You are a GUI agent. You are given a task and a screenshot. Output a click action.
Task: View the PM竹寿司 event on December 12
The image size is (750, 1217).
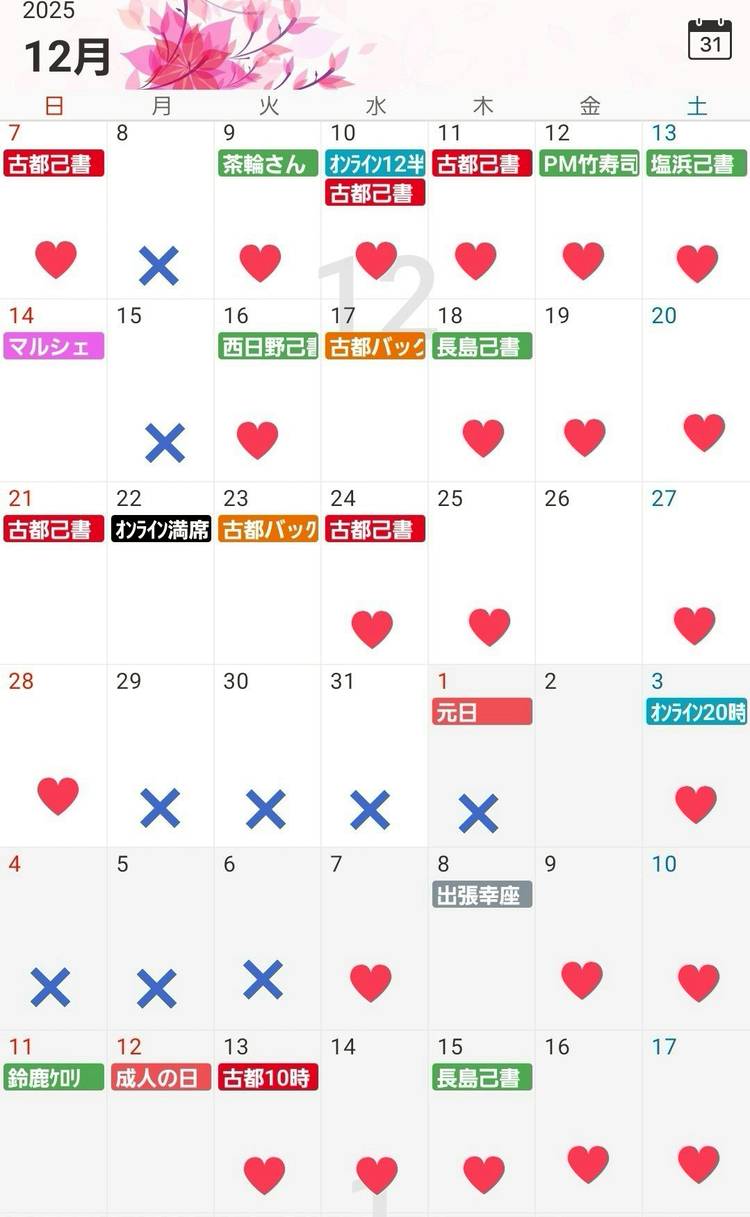(589, 164)
